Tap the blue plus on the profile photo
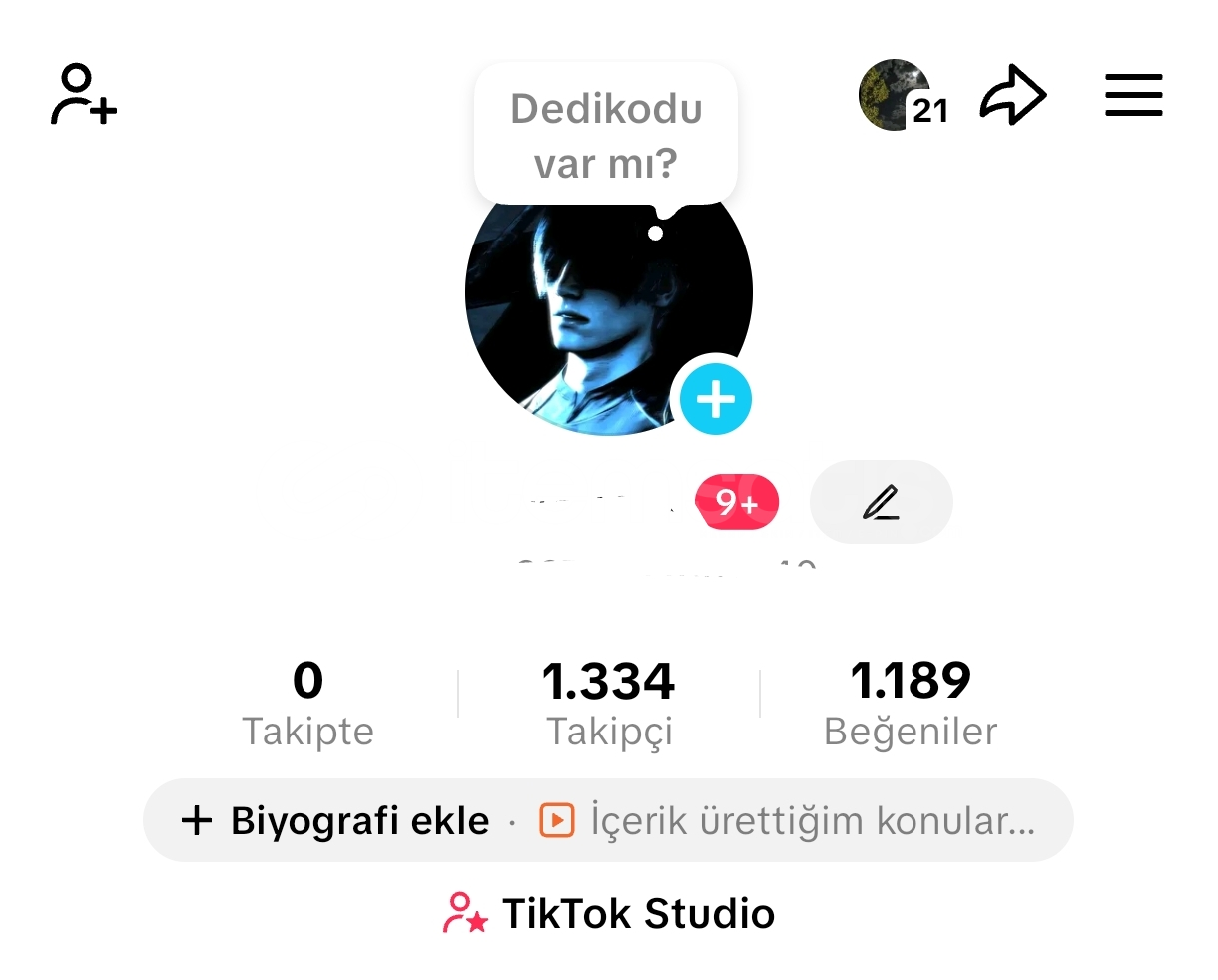Screen dimensions: 1218x980 pyautogui.click(x=715, y=399)
